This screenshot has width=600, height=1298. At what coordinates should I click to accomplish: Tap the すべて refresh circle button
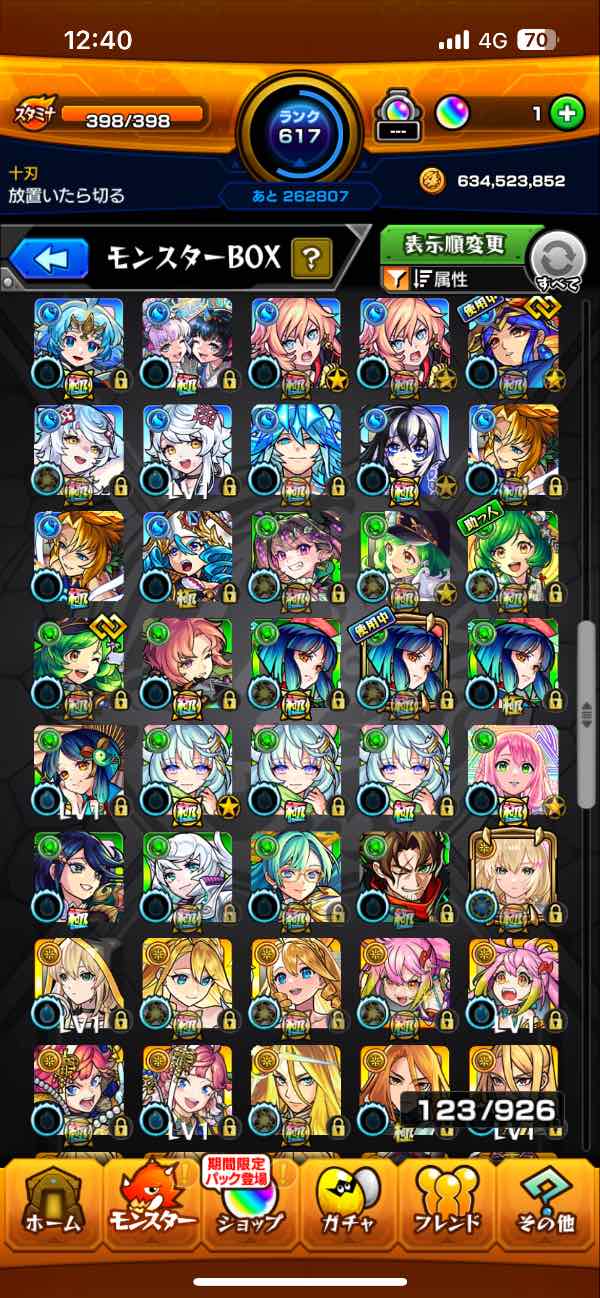point(557,262)
